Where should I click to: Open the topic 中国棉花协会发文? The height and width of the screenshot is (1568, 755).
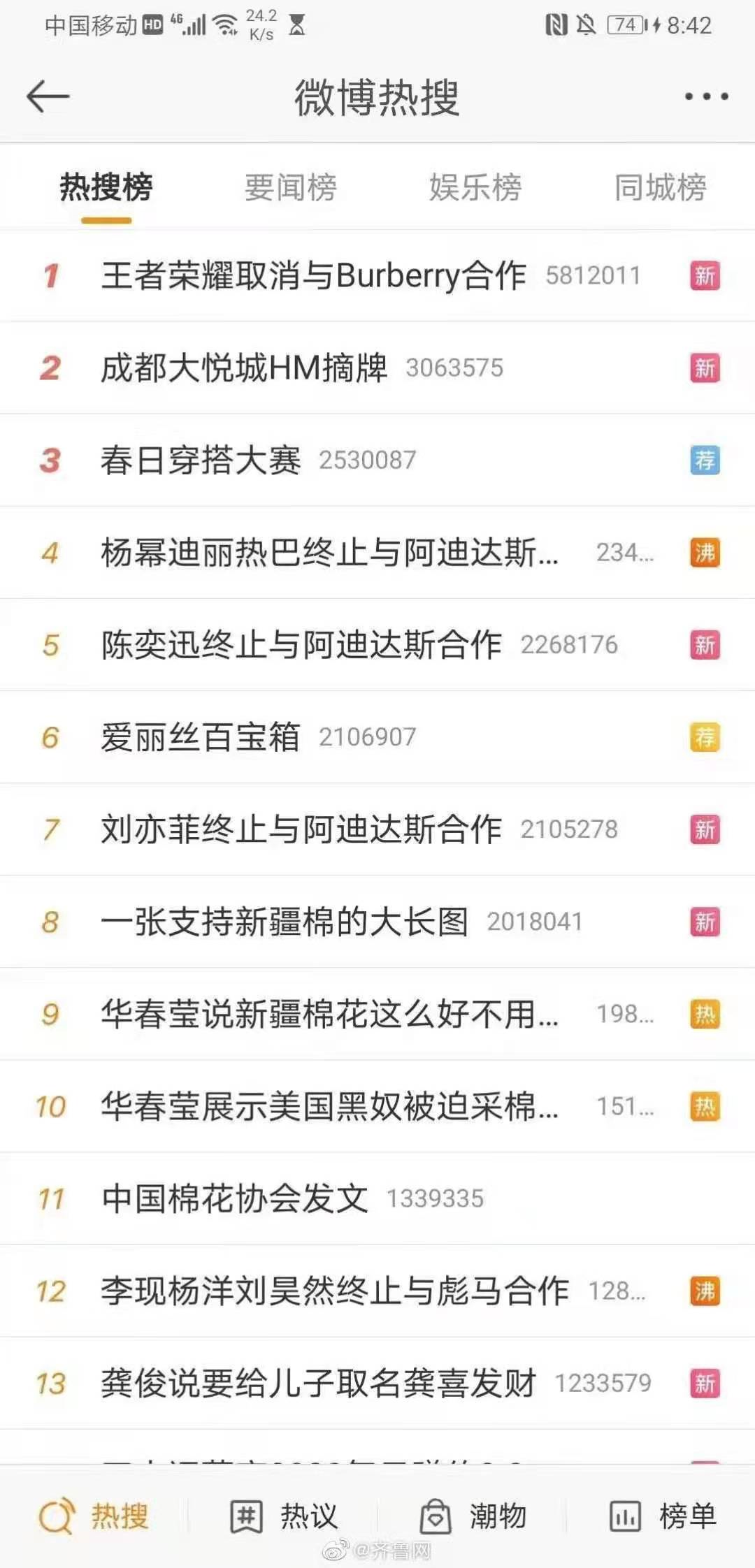(x=234, y=1198)
